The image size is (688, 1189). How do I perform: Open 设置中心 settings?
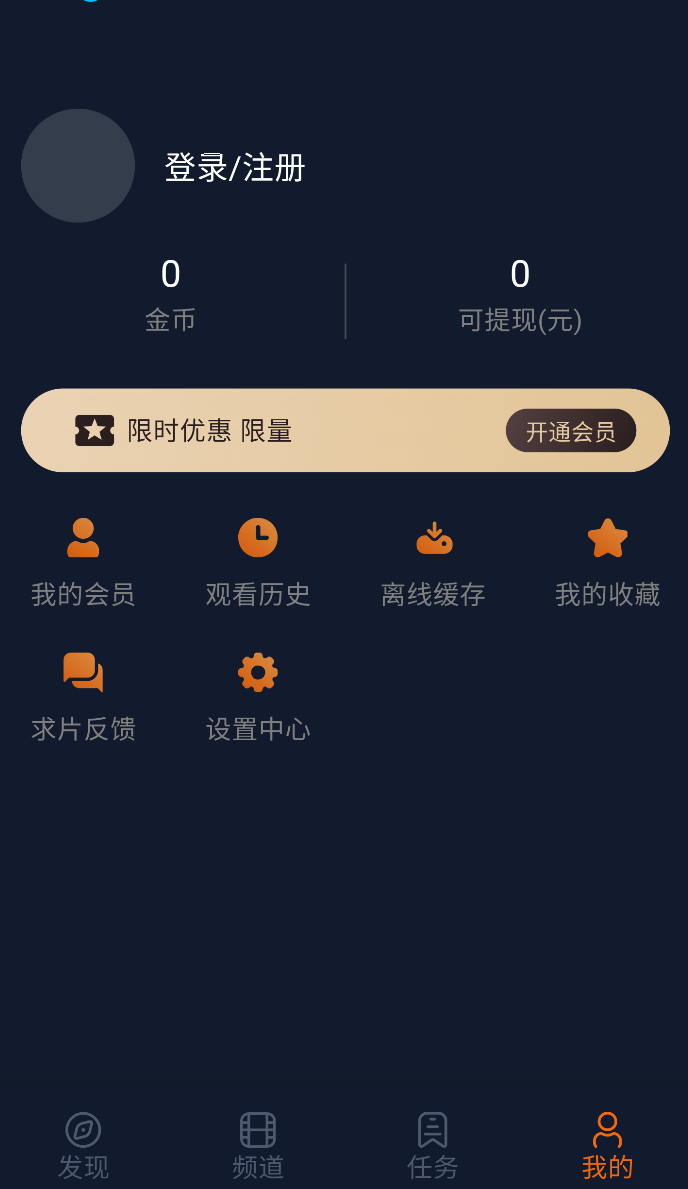pyautogui.click(x=258, y=697)
